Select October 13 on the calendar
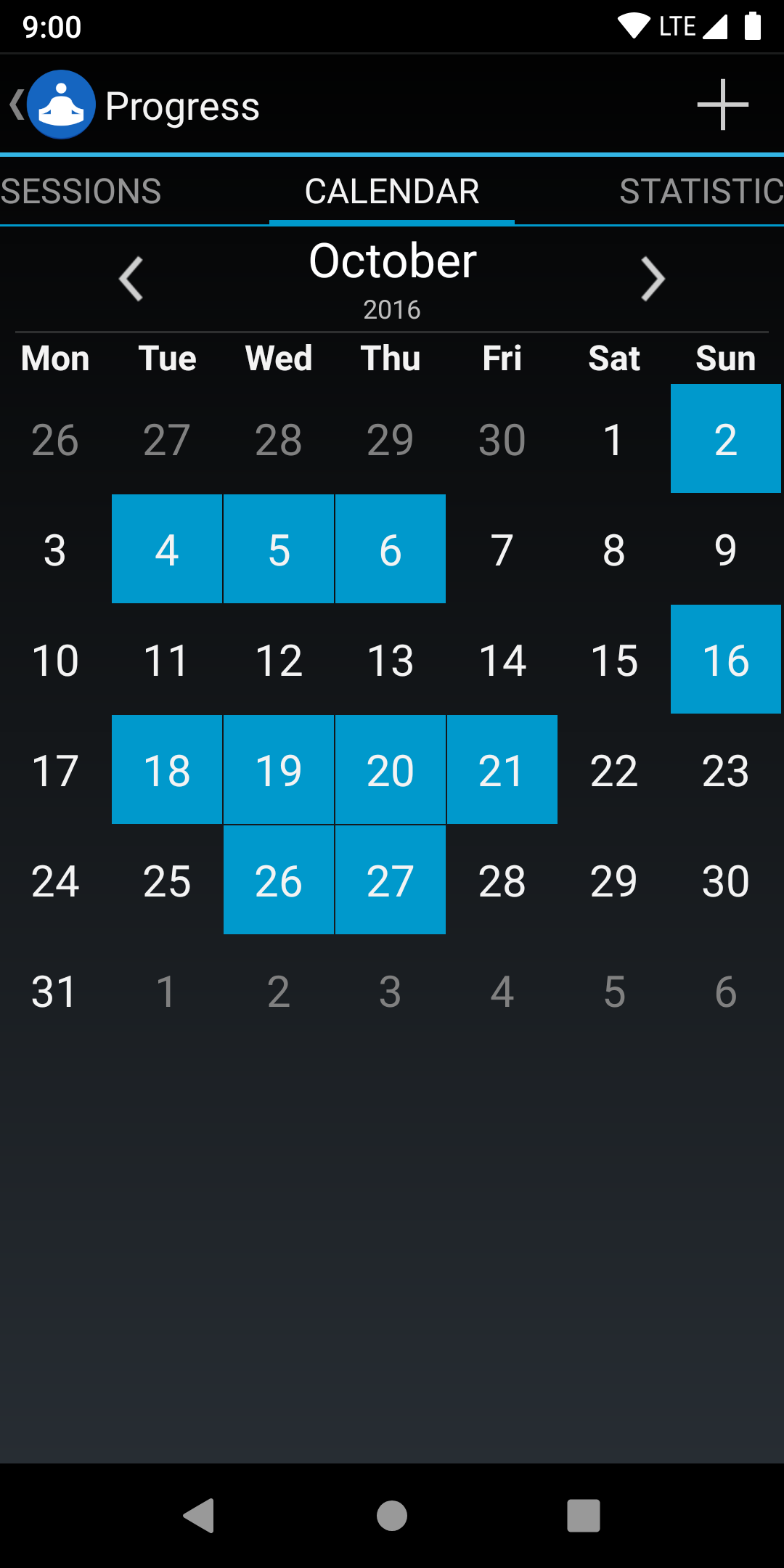This screenshot has height=1568, width=784. tap(391, 660)
